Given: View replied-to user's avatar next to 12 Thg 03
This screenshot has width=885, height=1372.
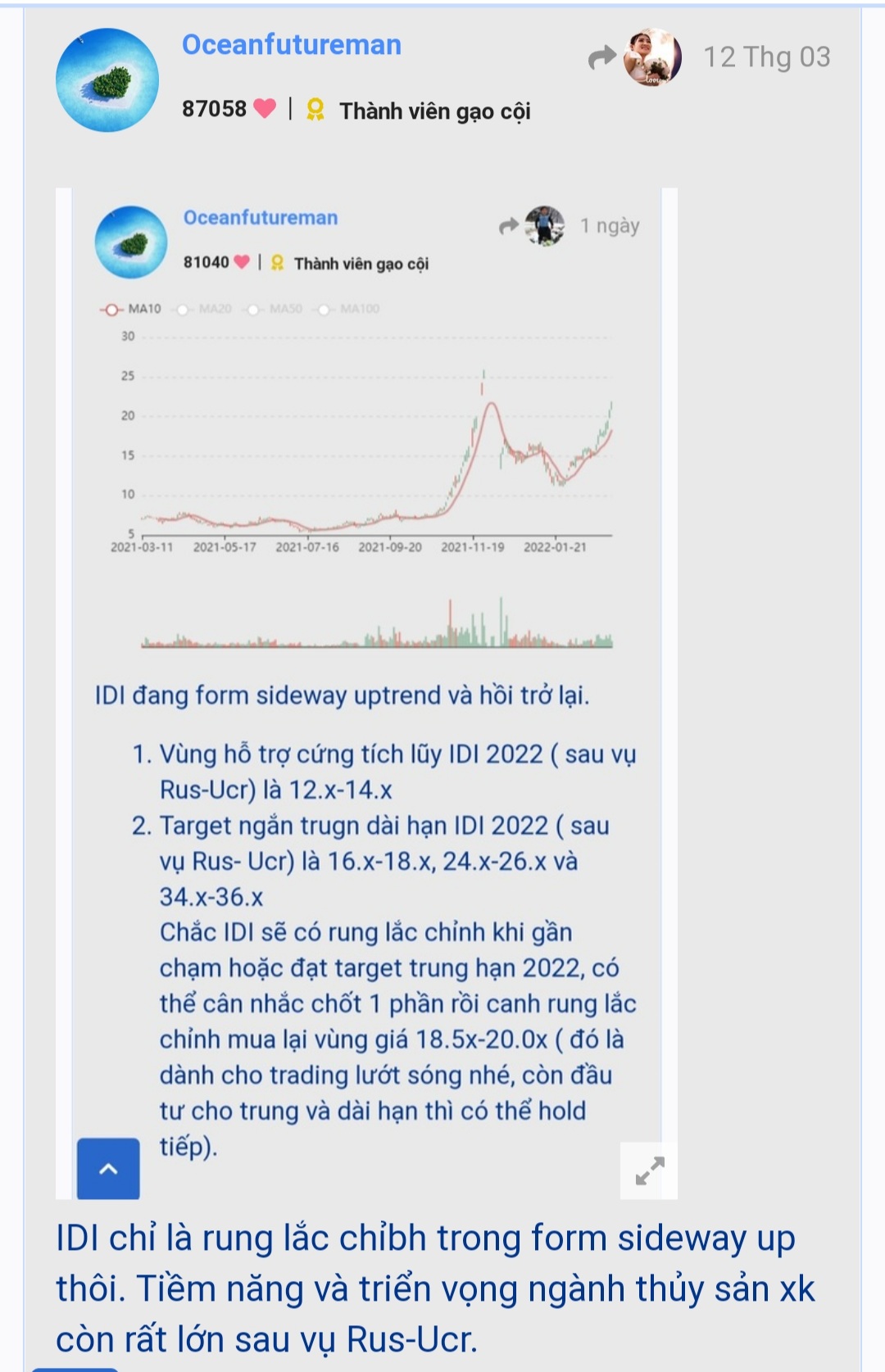Looking at the screenshot, I should [x=652, y=57].
